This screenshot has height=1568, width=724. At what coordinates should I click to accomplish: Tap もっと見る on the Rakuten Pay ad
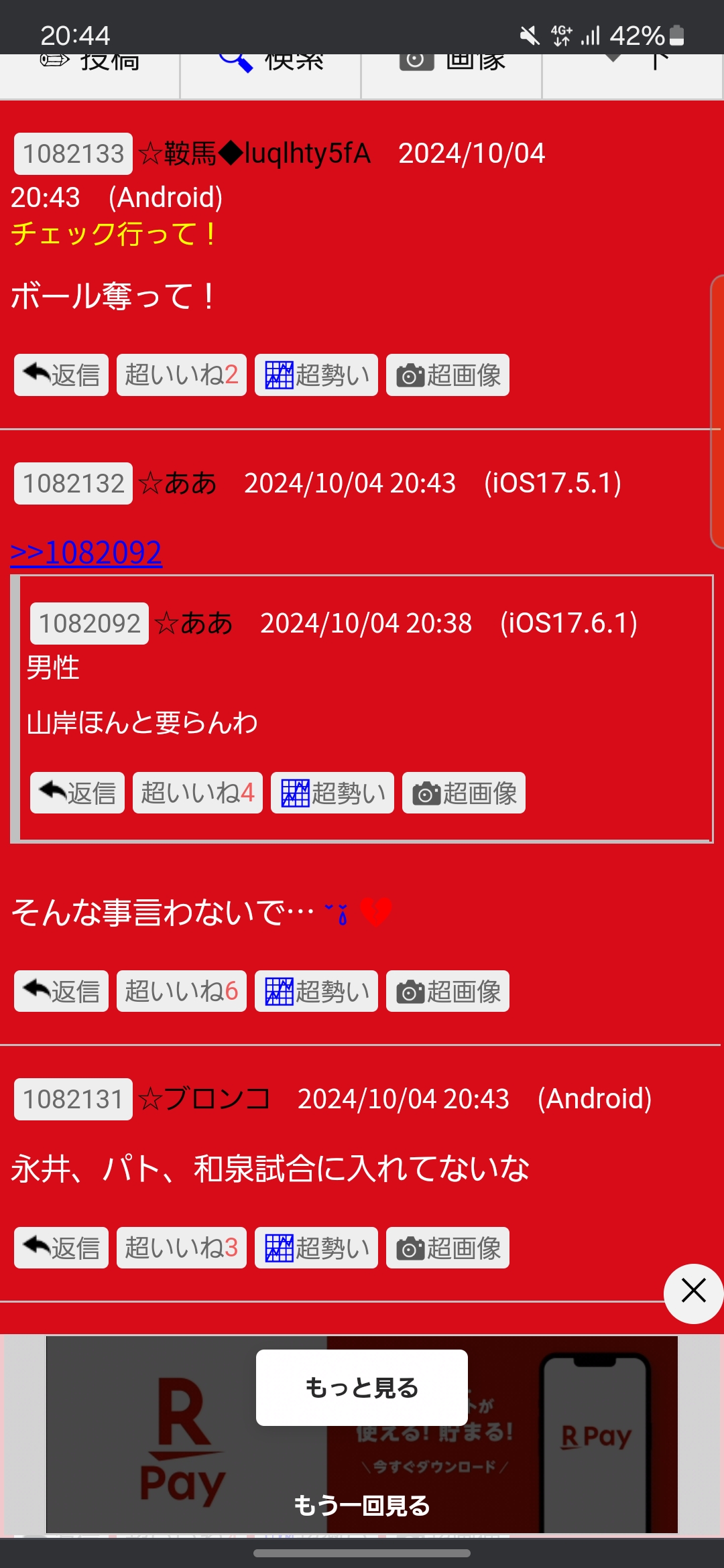click(x=362, y=1388)
